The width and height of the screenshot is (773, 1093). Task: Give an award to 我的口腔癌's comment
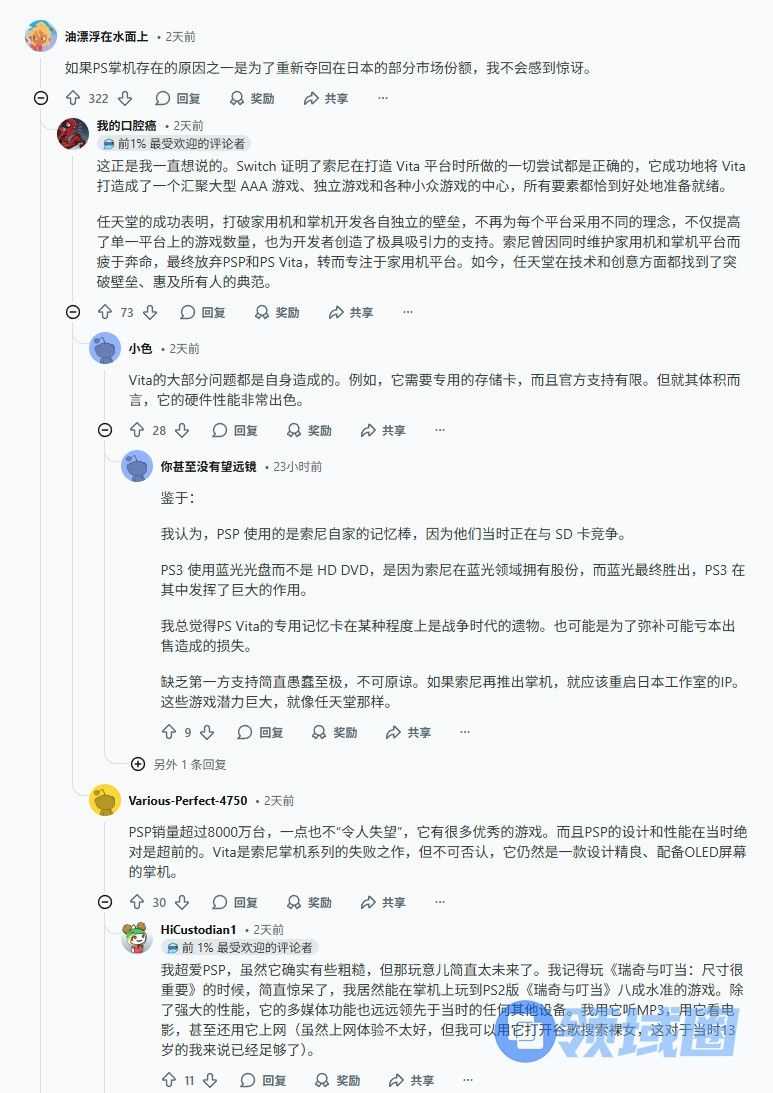click(277, 312)
